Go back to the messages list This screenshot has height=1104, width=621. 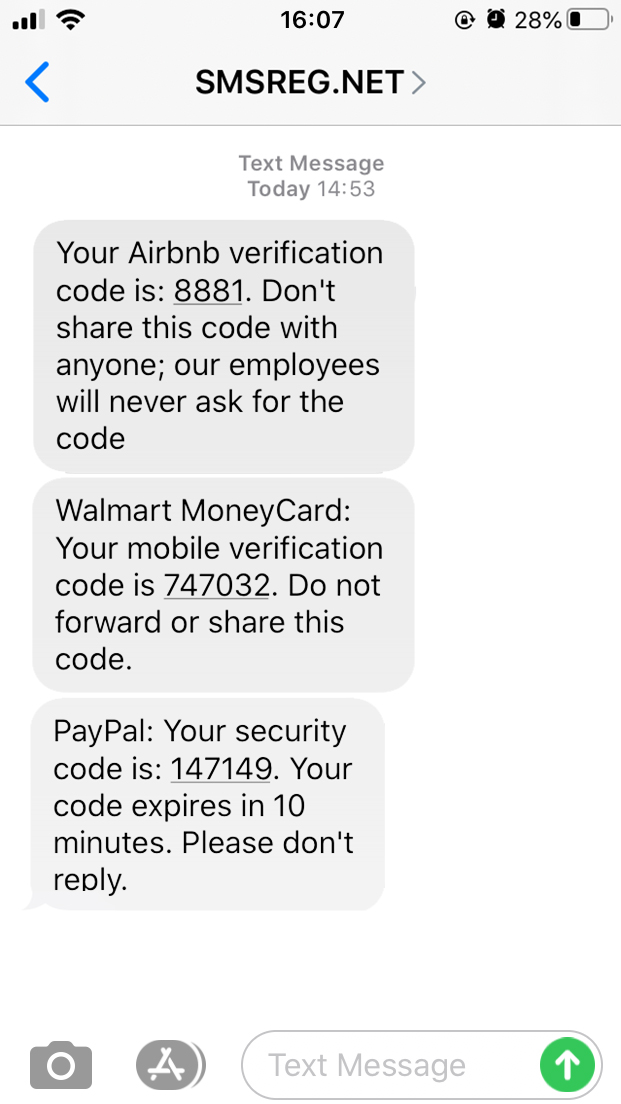tap(37, 82)
